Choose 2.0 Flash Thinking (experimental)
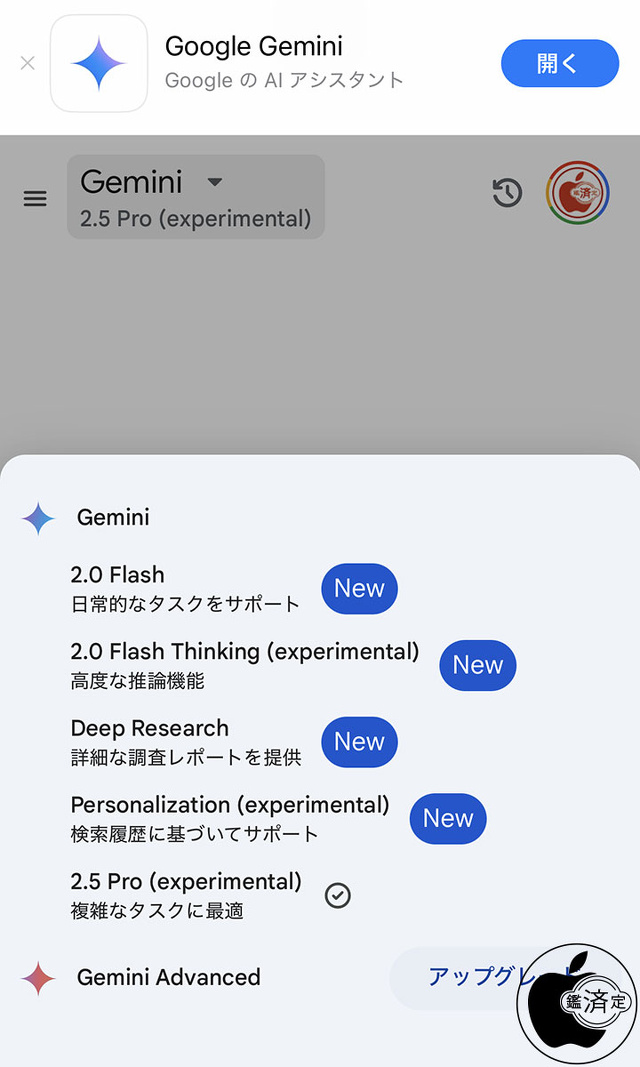 pyautogui.click(x=245, y=665)
